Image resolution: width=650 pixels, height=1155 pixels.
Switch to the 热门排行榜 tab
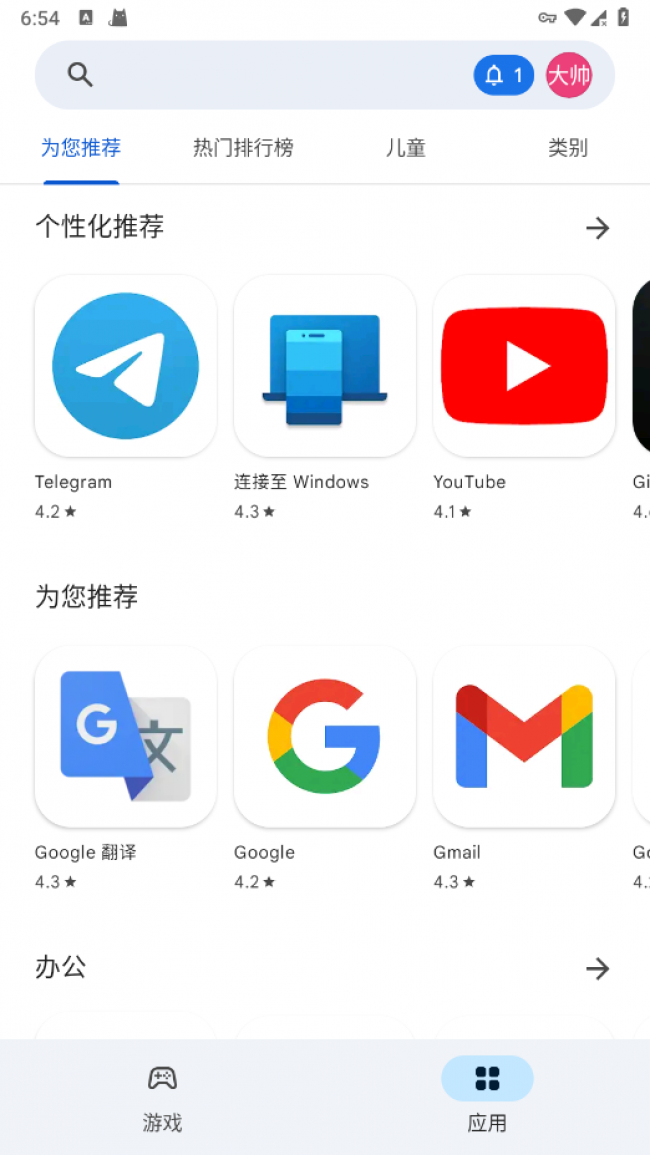(243, 148)
